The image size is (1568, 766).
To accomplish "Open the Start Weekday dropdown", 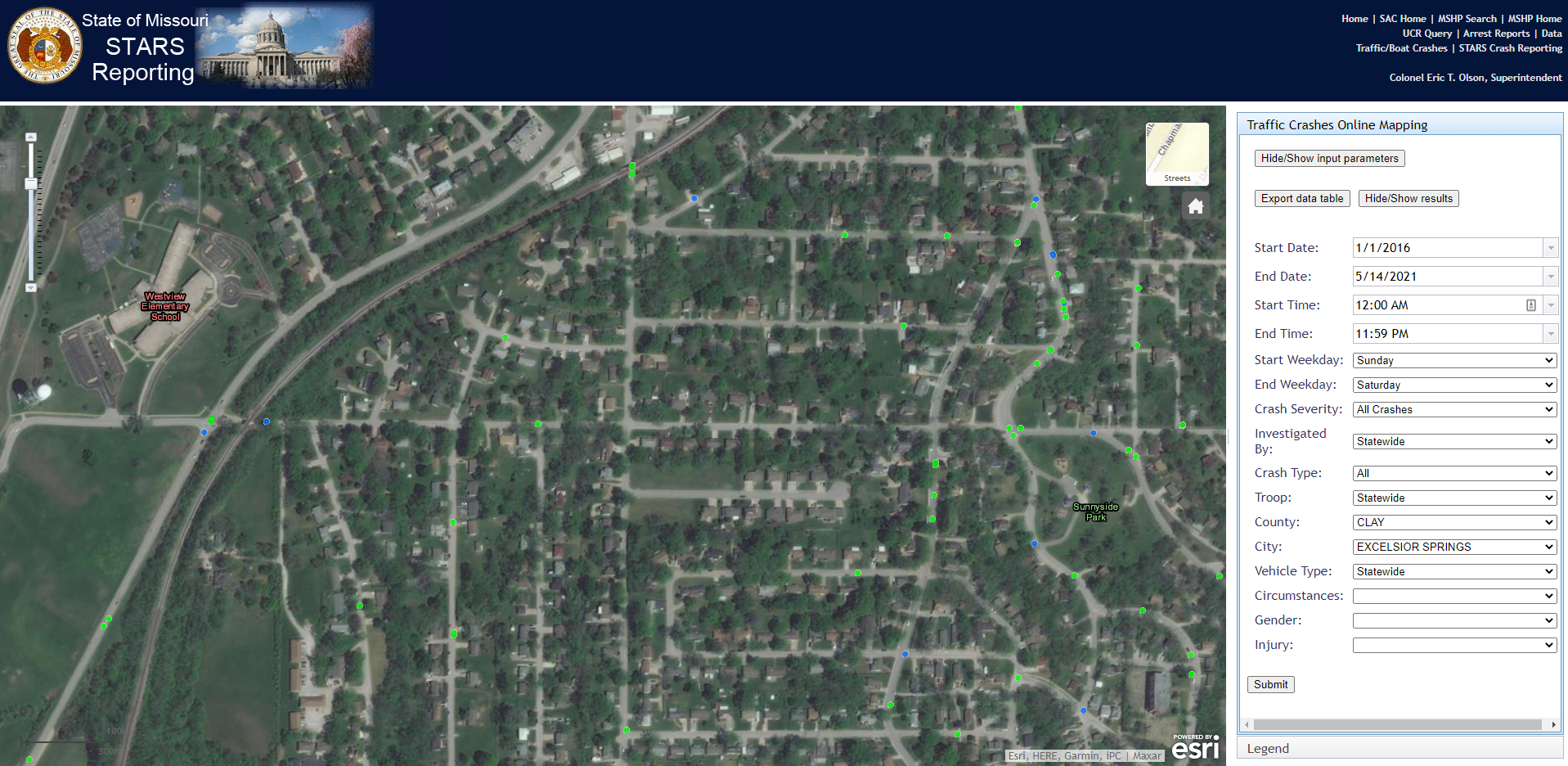I will point(1453,360).
